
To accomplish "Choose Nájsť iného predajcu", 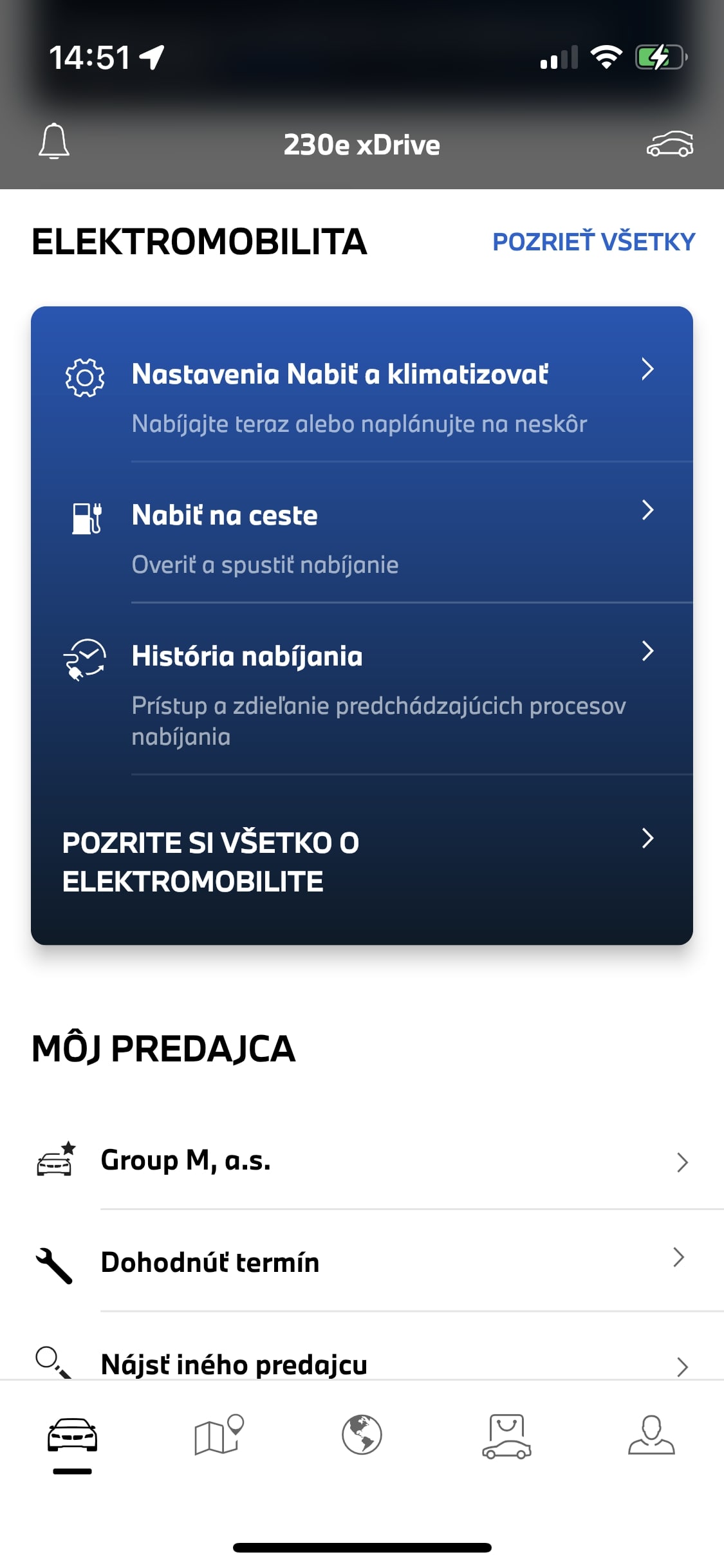I will (x=362, y=1353).
